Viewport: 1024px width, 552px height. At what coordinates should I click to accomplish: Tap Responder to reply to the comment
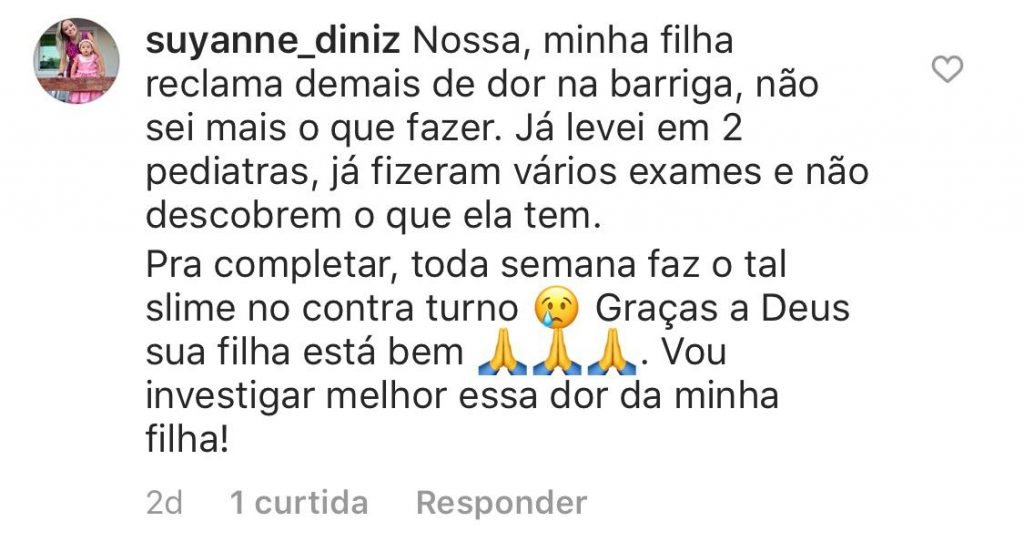501,503
